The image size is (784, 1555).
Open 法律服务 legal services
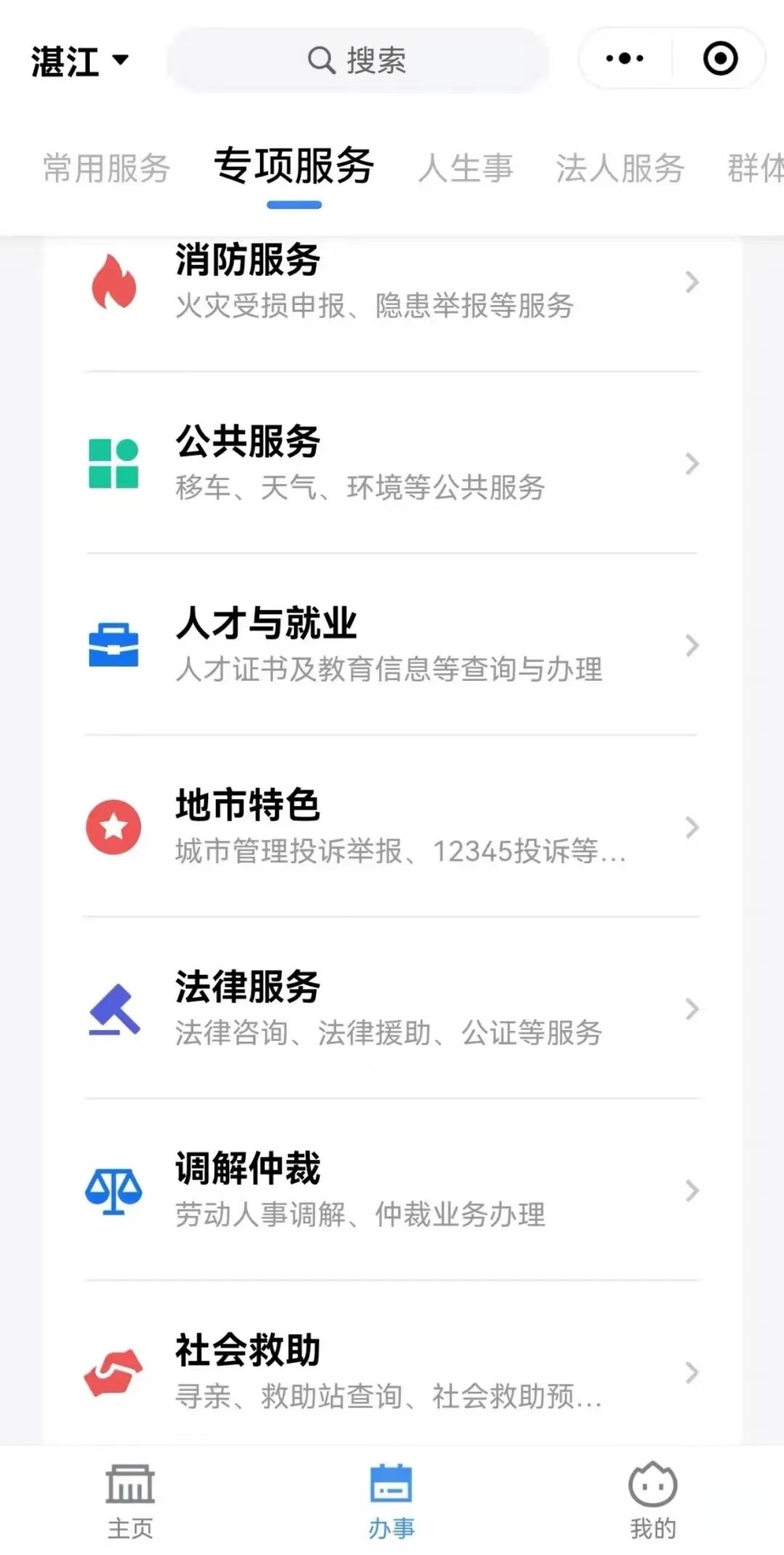392,1008
